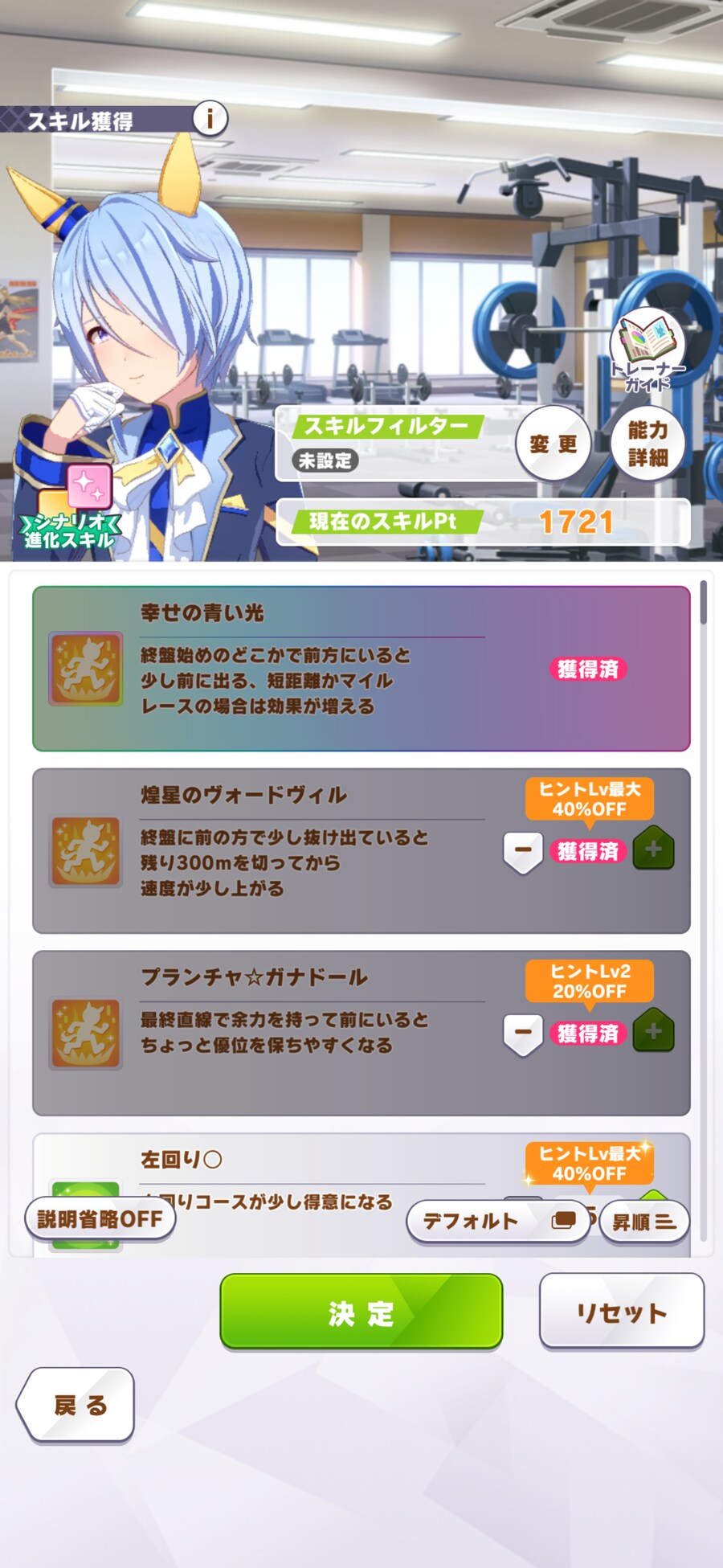
Task: Tap 変更 to change skill filter
Action: pyautogui.click(x=553, y=444)
